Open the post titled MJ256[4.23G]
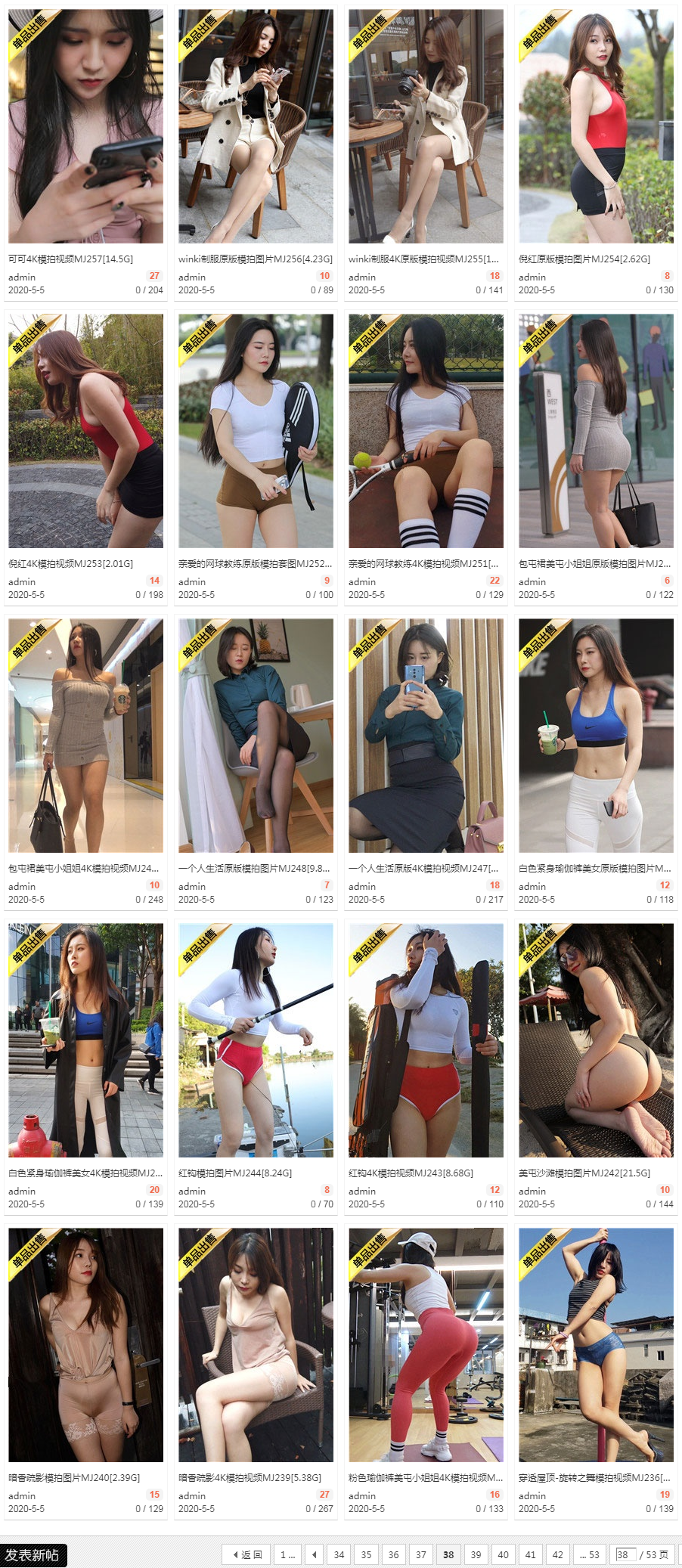The image size is (682, 1568). (x=255, y=259)
